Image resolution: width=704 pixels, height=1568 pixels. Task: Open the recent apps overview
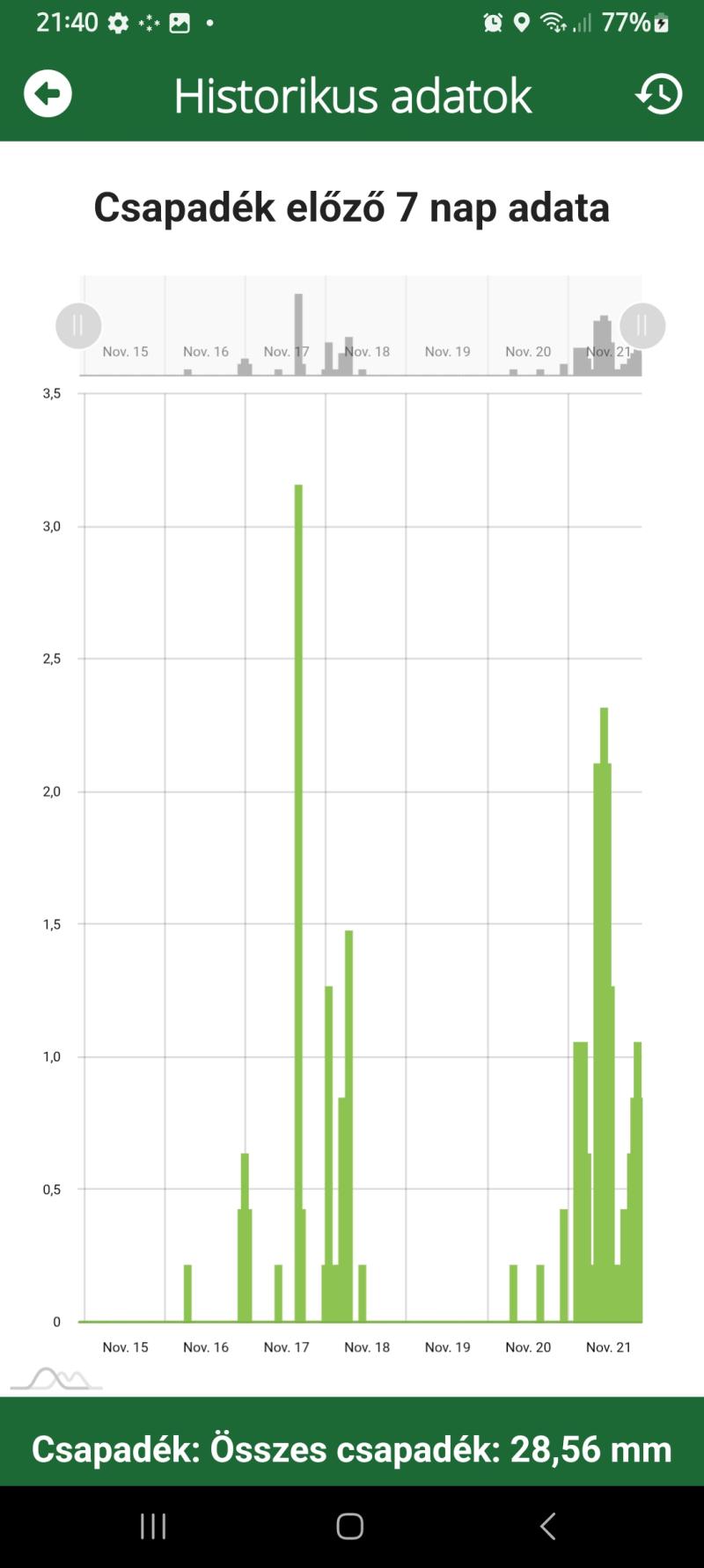coord(153,1526)
